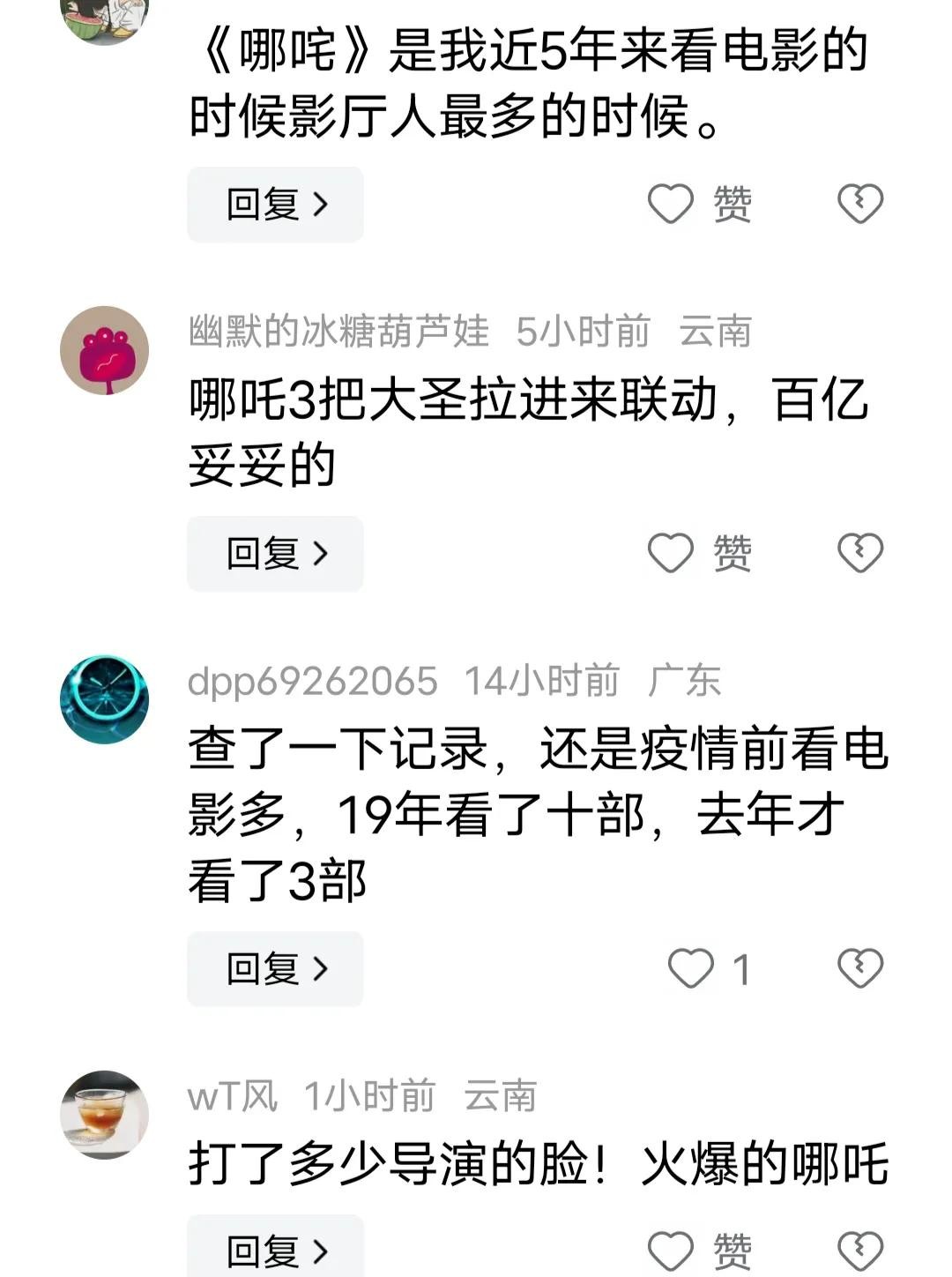Image resolution: width=952 pixels, height=1277 pixels.
Task: Dislike dpp69262065's comment
Action: [x=859, y=969]
